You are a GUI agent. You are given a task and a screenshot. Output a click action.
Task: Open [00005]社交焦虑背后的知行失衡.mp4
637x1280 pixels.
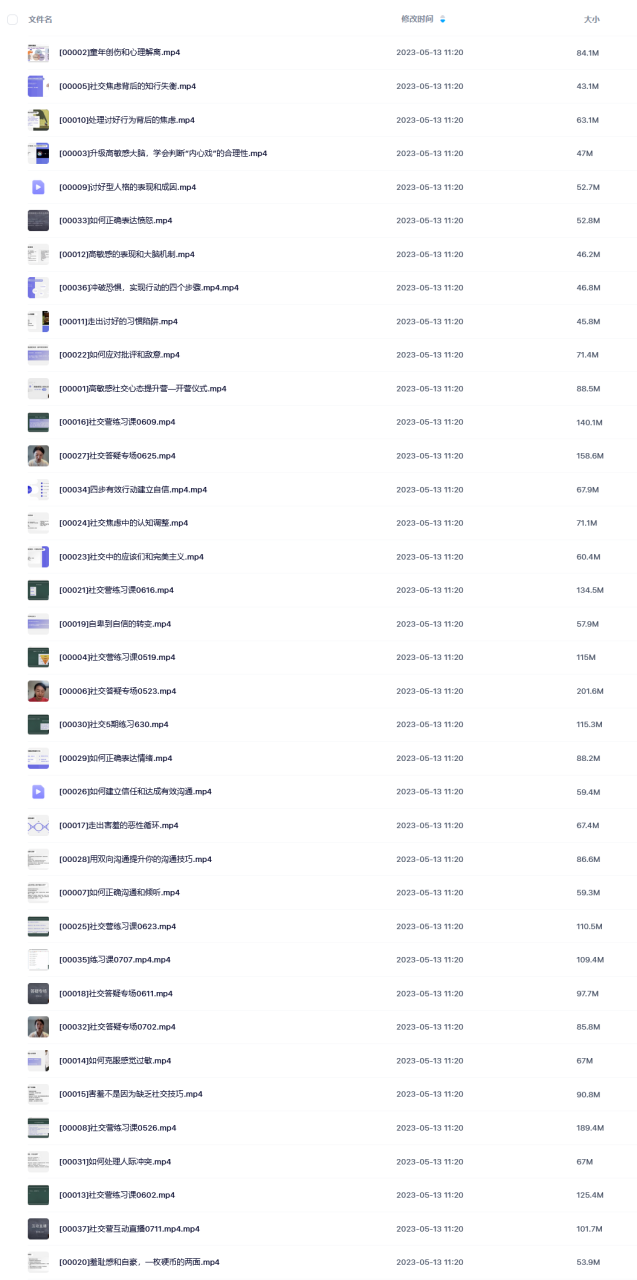[128, 86]
